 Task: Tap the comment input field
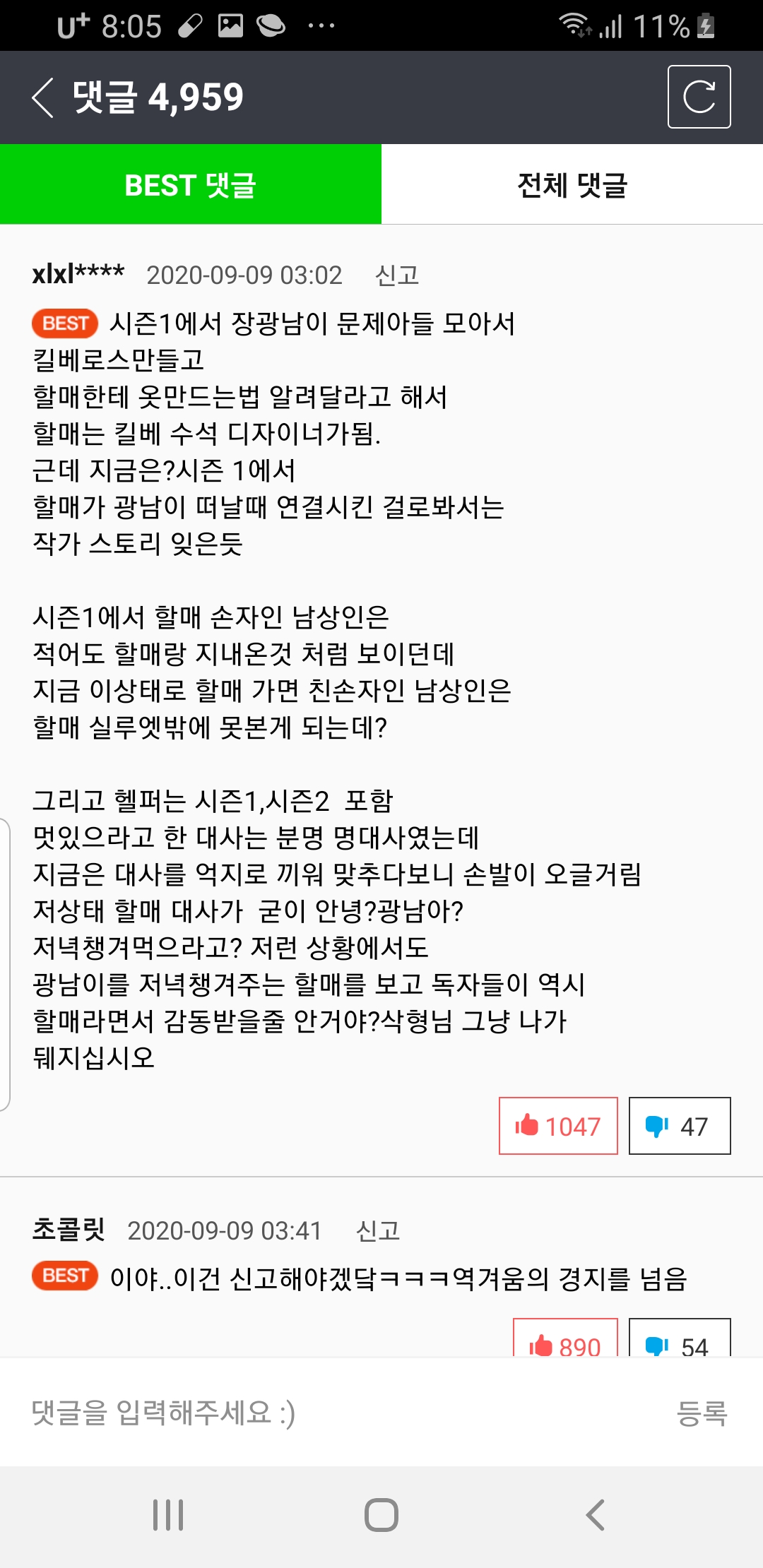tap(339, 1413)
